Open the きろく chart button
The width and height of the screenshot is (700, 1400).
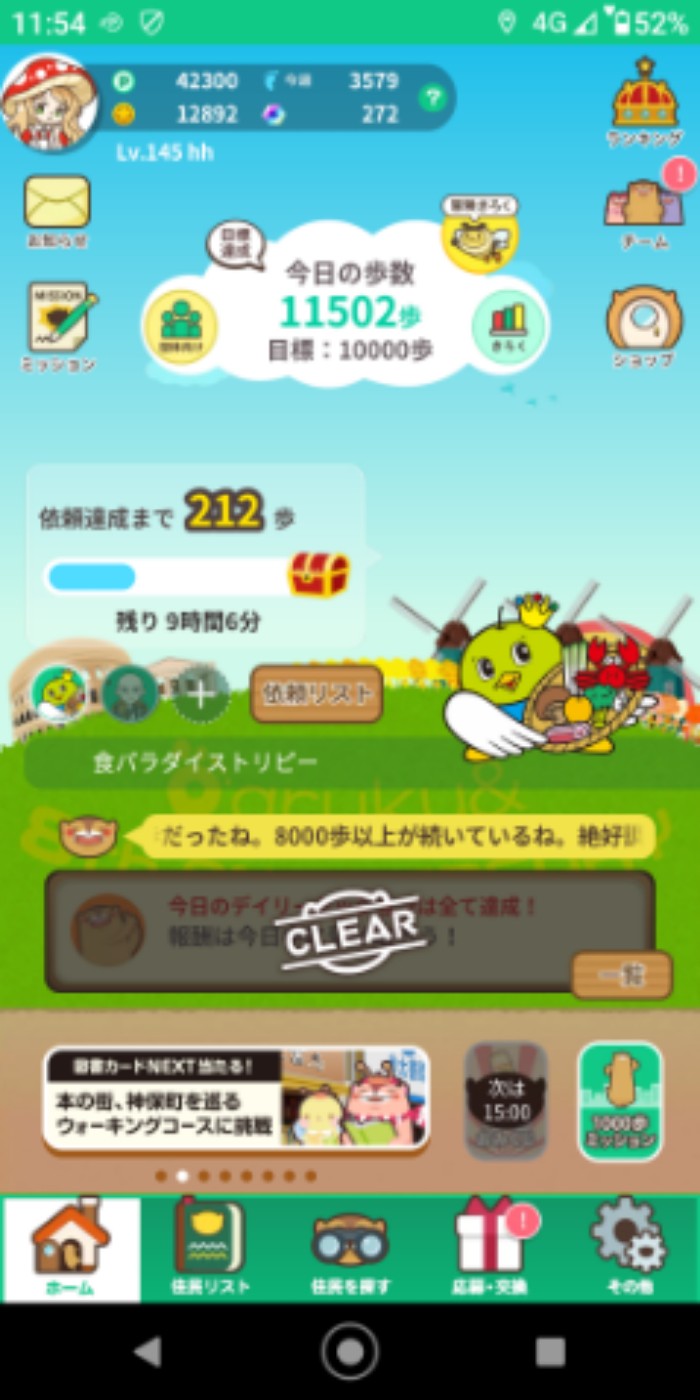pyautogui.click(x=508, y=325)
